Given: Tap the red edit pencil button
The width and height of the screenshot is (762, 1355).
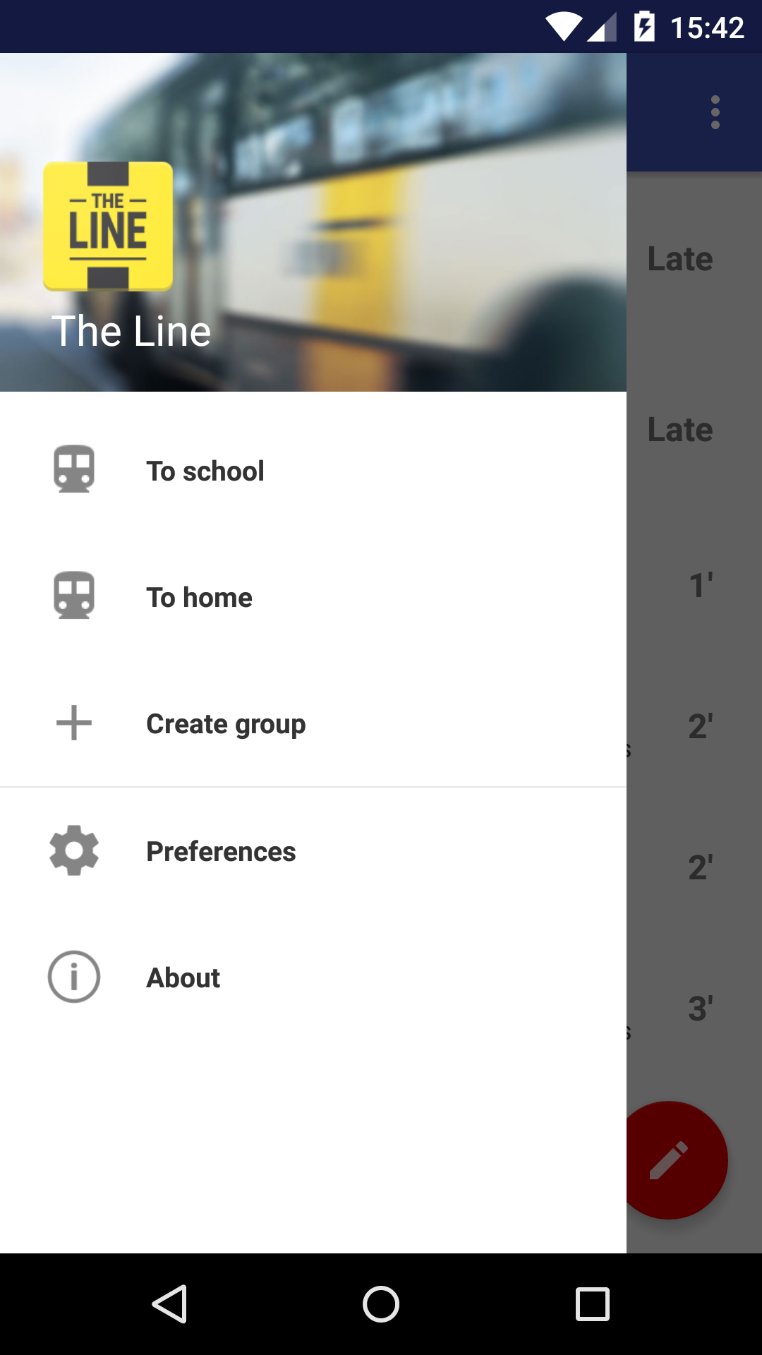Looking at the screenshot, I should coord(668,1160).
